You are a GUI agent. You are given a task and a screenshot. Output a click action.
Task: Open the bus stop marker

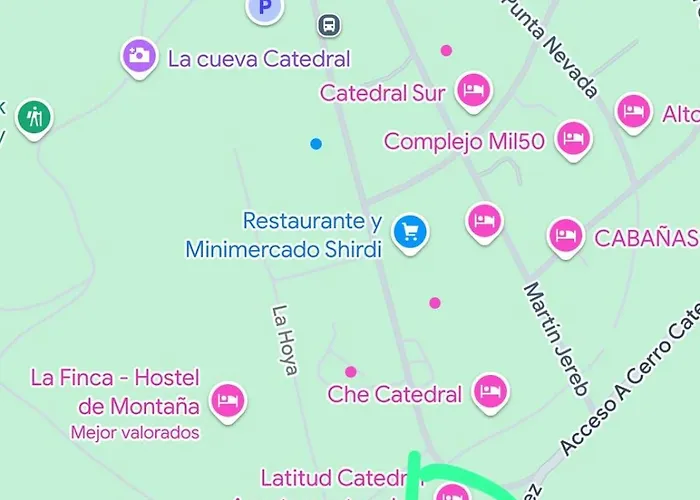pyautogui.click(x=328, y=25)
